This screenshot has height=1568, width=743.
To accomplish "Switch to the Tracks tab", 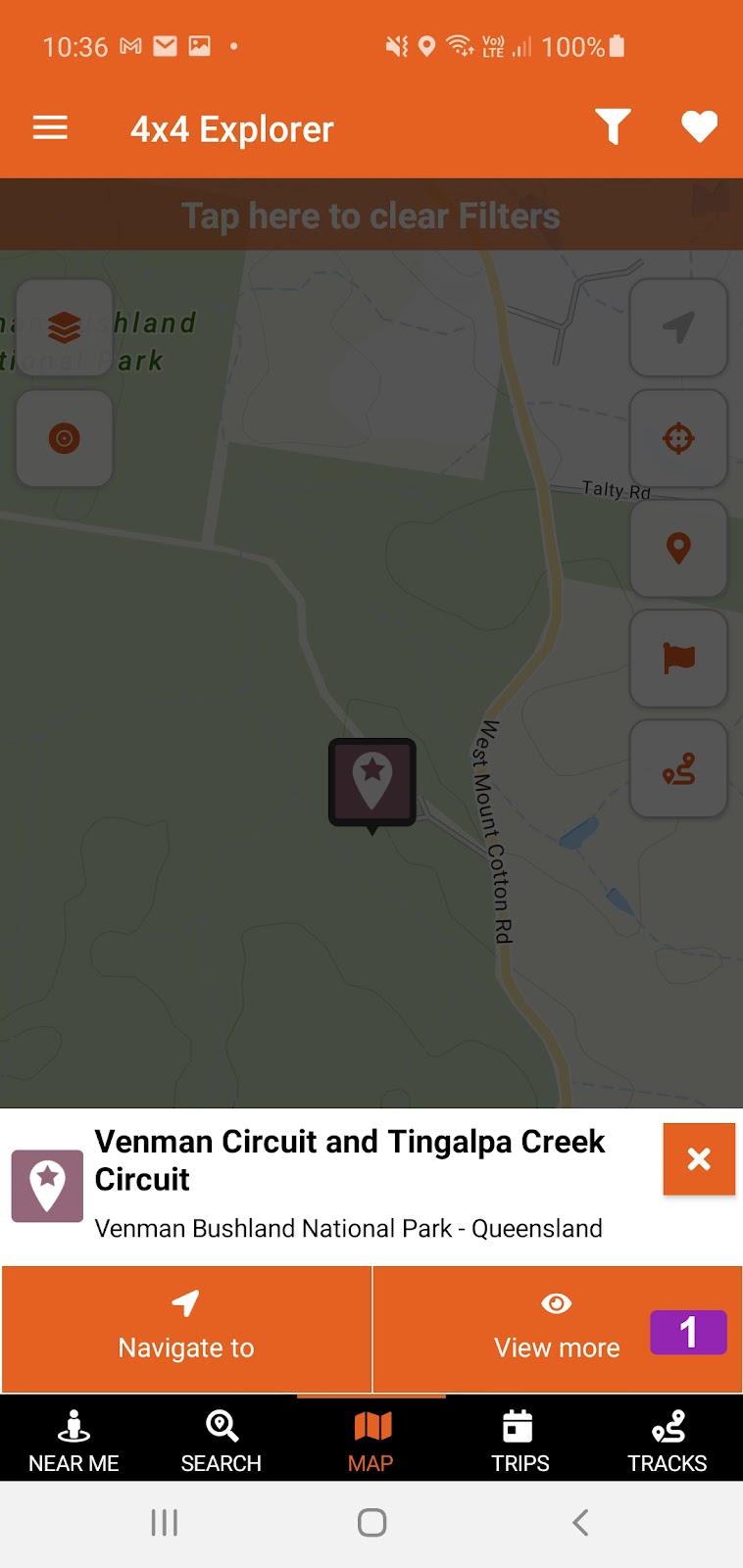I will click(x=668, y=1441).
